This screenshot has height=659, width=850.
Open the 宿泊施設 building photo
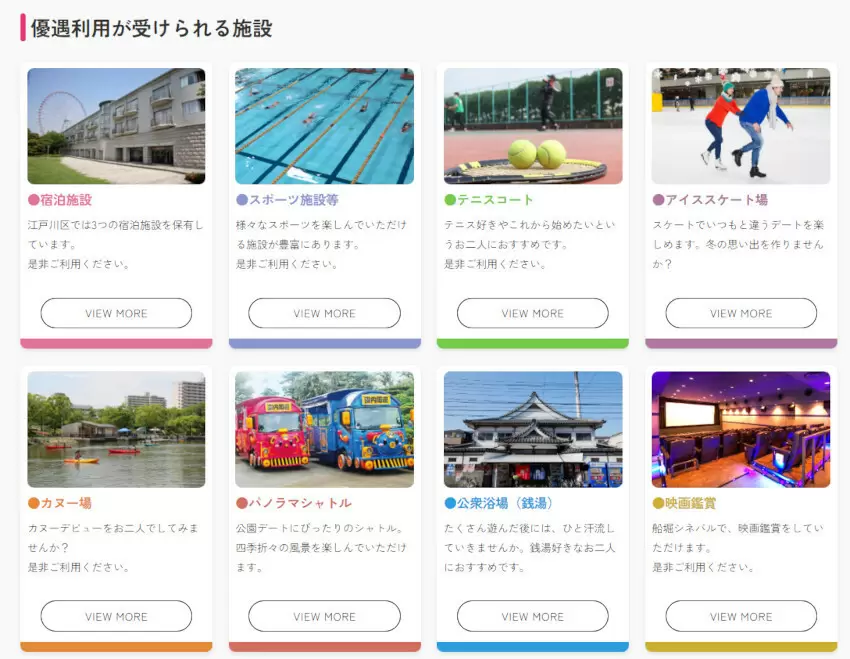click(116, 126)
